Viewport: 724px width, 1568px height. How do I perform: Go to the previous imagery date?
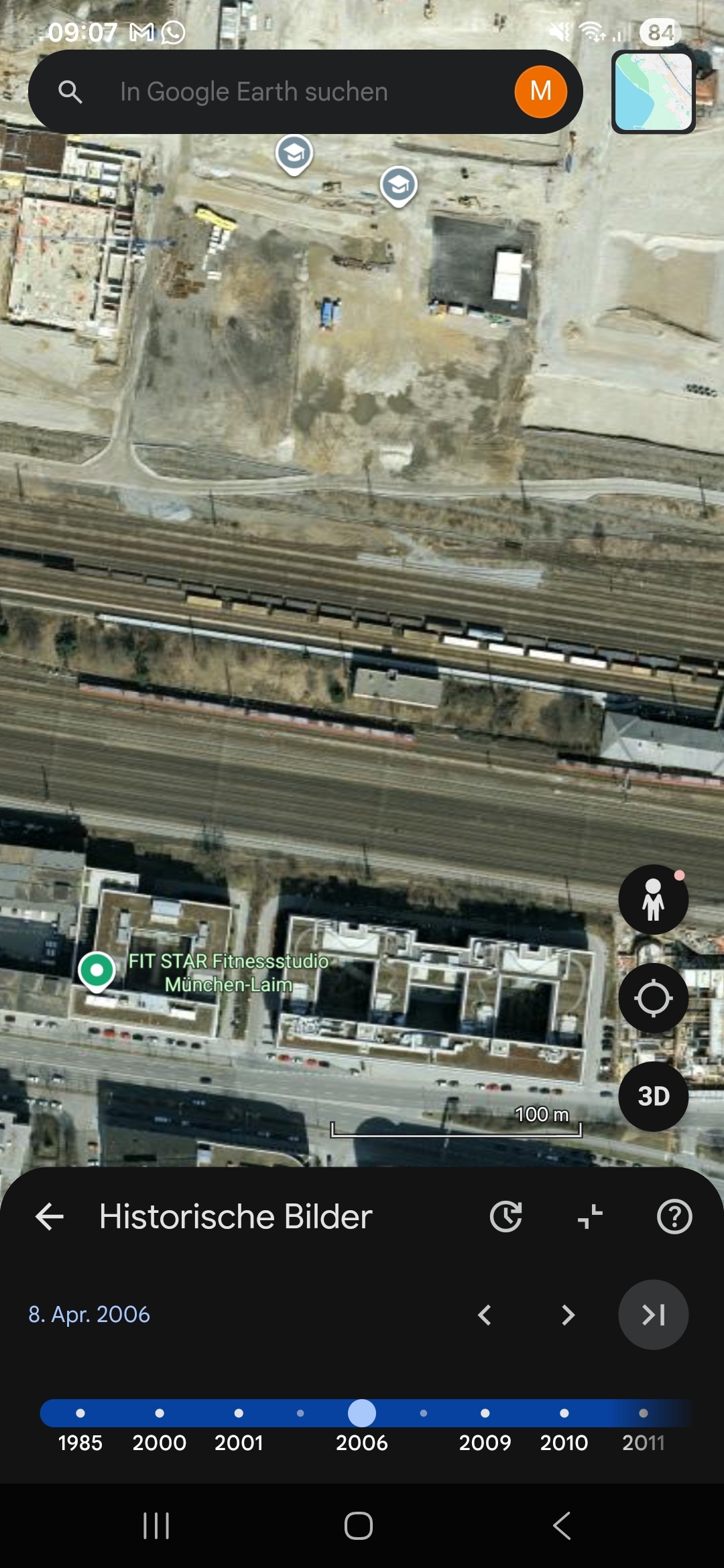(485, 1315)
